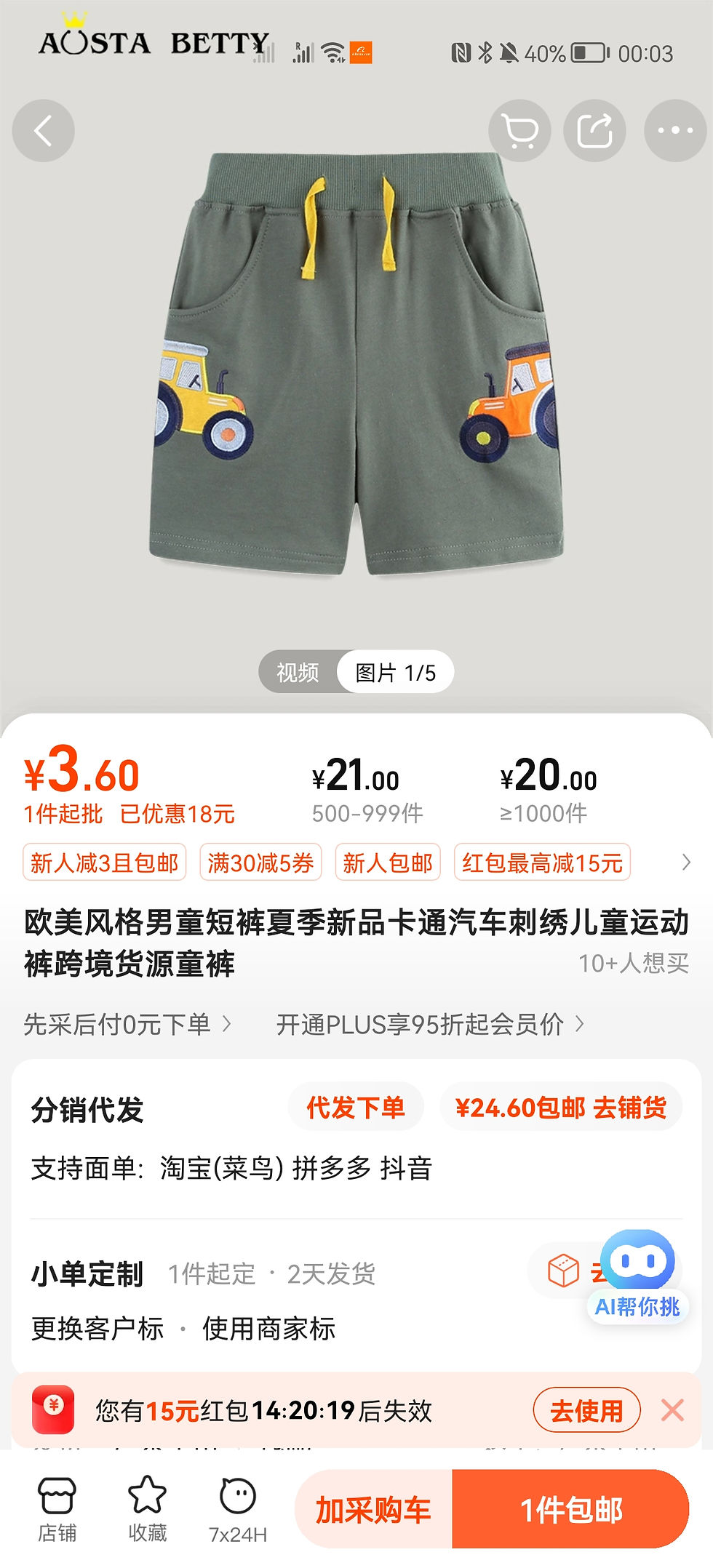Select the 图片 1/5 media tab
The image size is (713, 1568).
click(395, 672)
